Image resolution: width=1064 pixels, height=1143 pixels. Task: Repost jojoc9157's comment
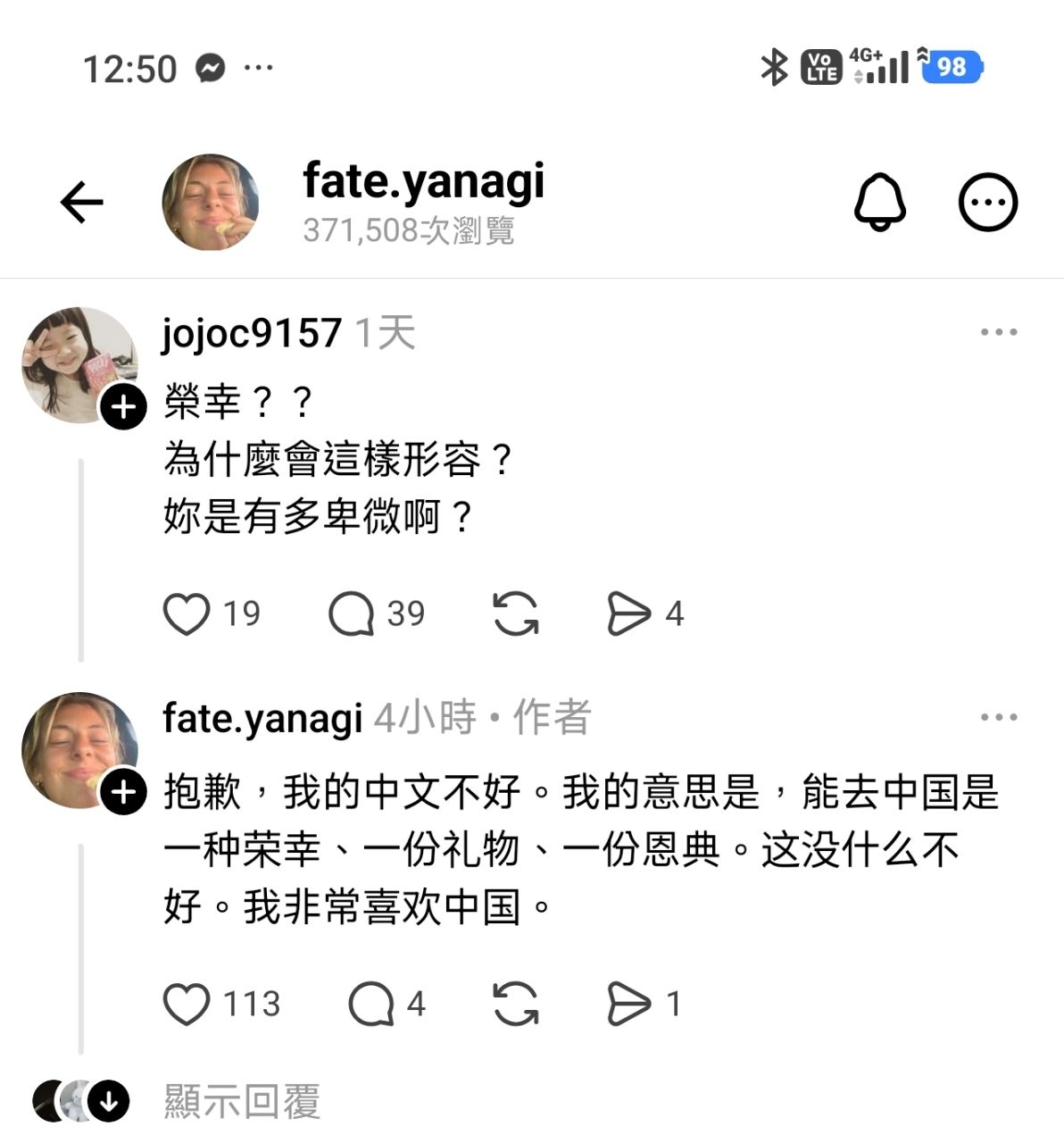pos(516,614)
